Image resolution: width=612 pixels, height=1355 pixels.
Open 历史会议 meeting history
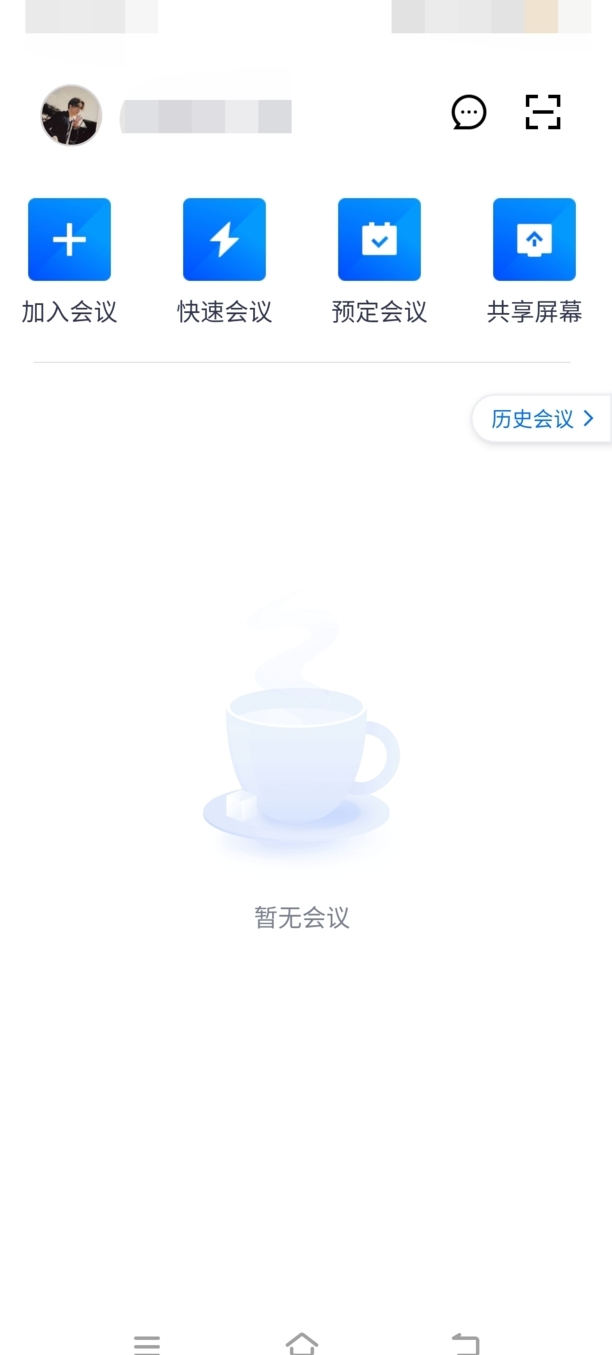point(542,419)
